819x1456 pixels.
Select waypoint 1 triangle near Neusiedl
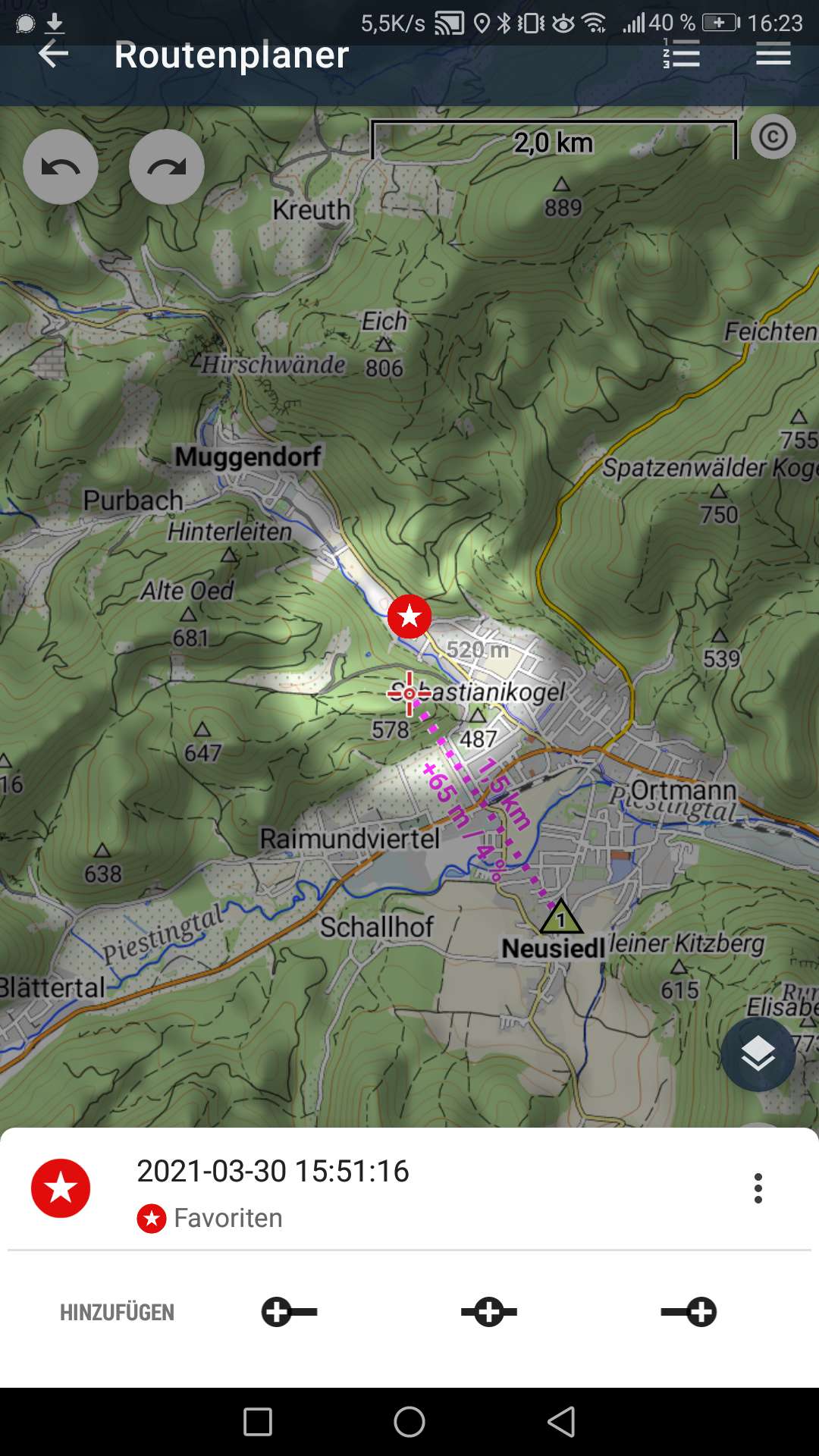point(560,918)
